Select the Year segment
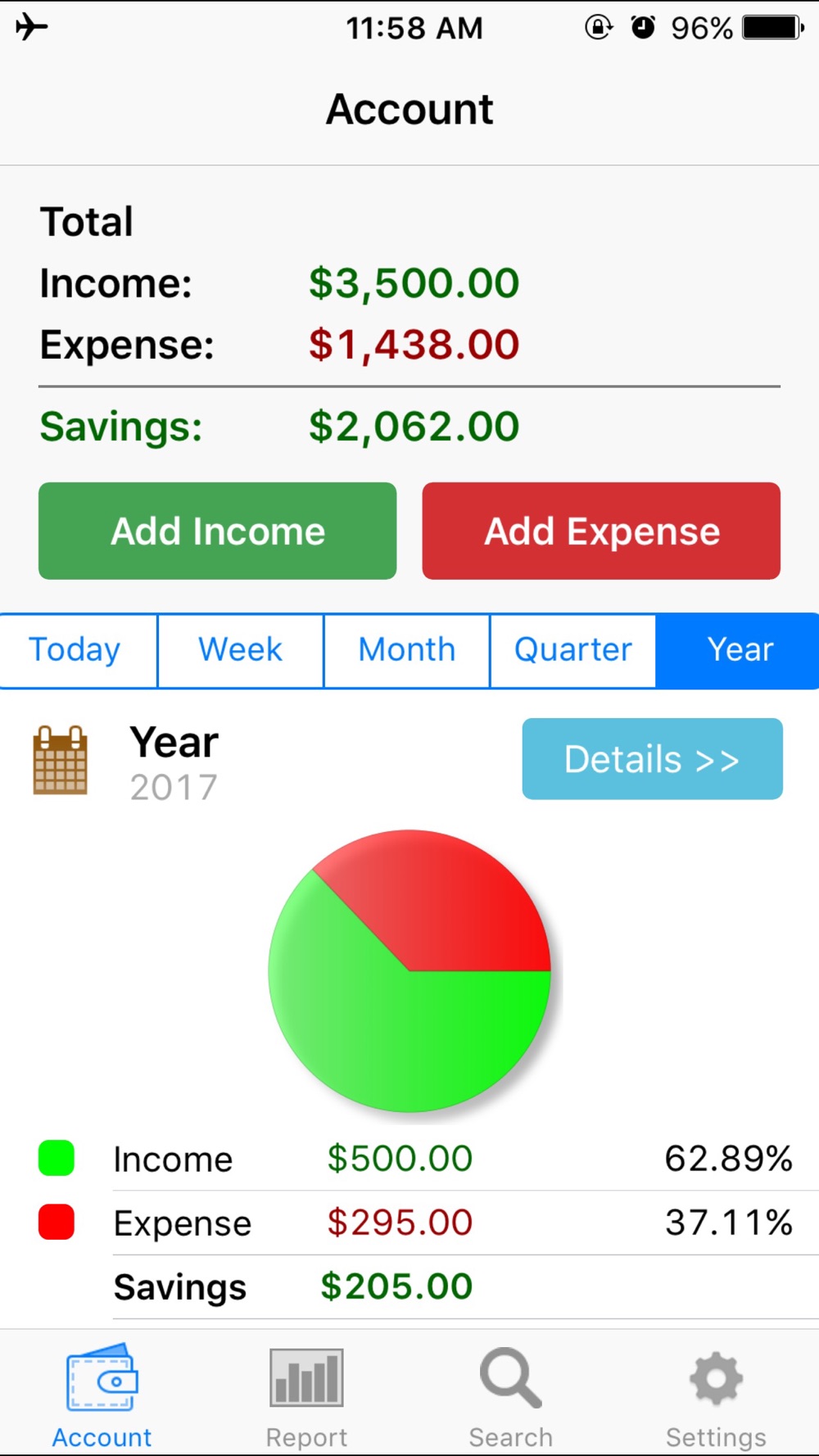Image resolution: width=819 pixels, height=1456 pixels. point(738,650)
